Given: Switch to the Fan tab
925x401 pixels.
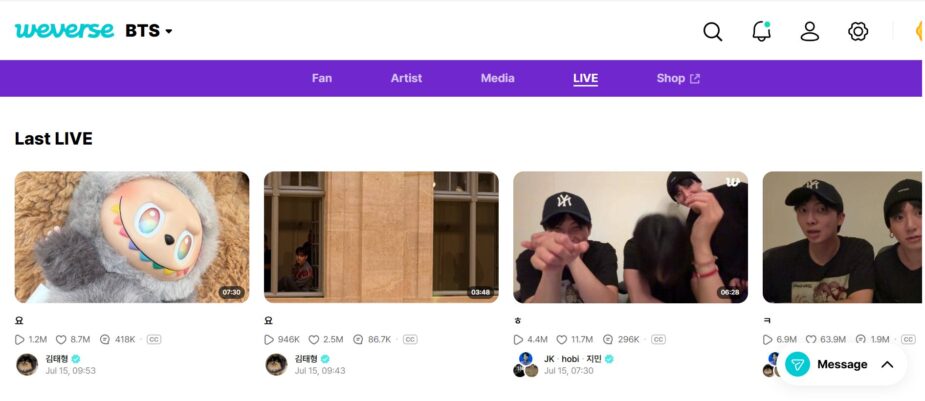Looking at the screenshot, I should [x=321, y=78].
